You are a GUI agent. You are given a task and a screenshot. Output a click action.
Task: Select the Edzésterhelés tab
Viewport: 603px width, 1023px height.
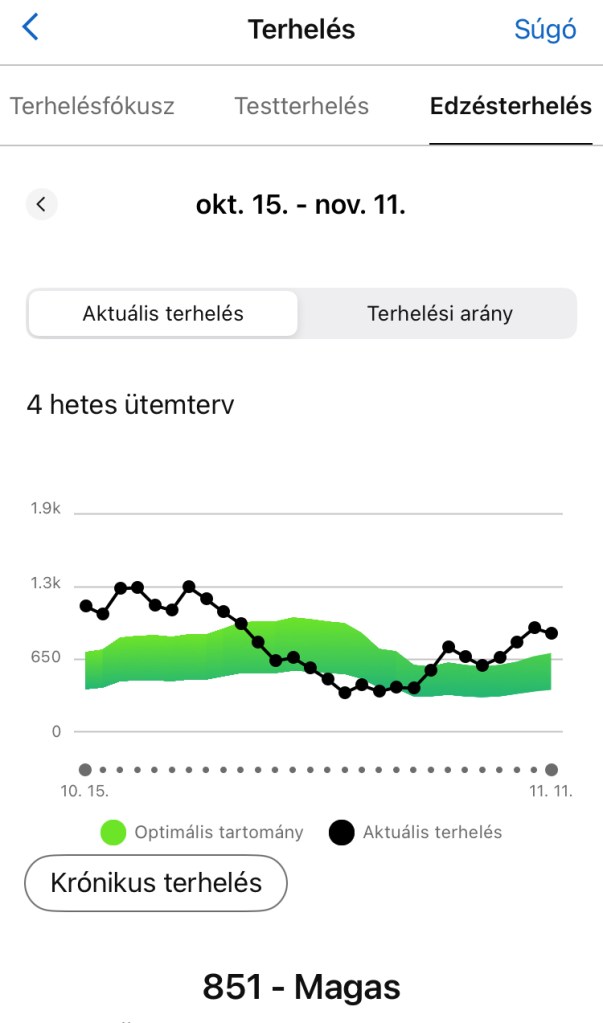tap(510, 106)
